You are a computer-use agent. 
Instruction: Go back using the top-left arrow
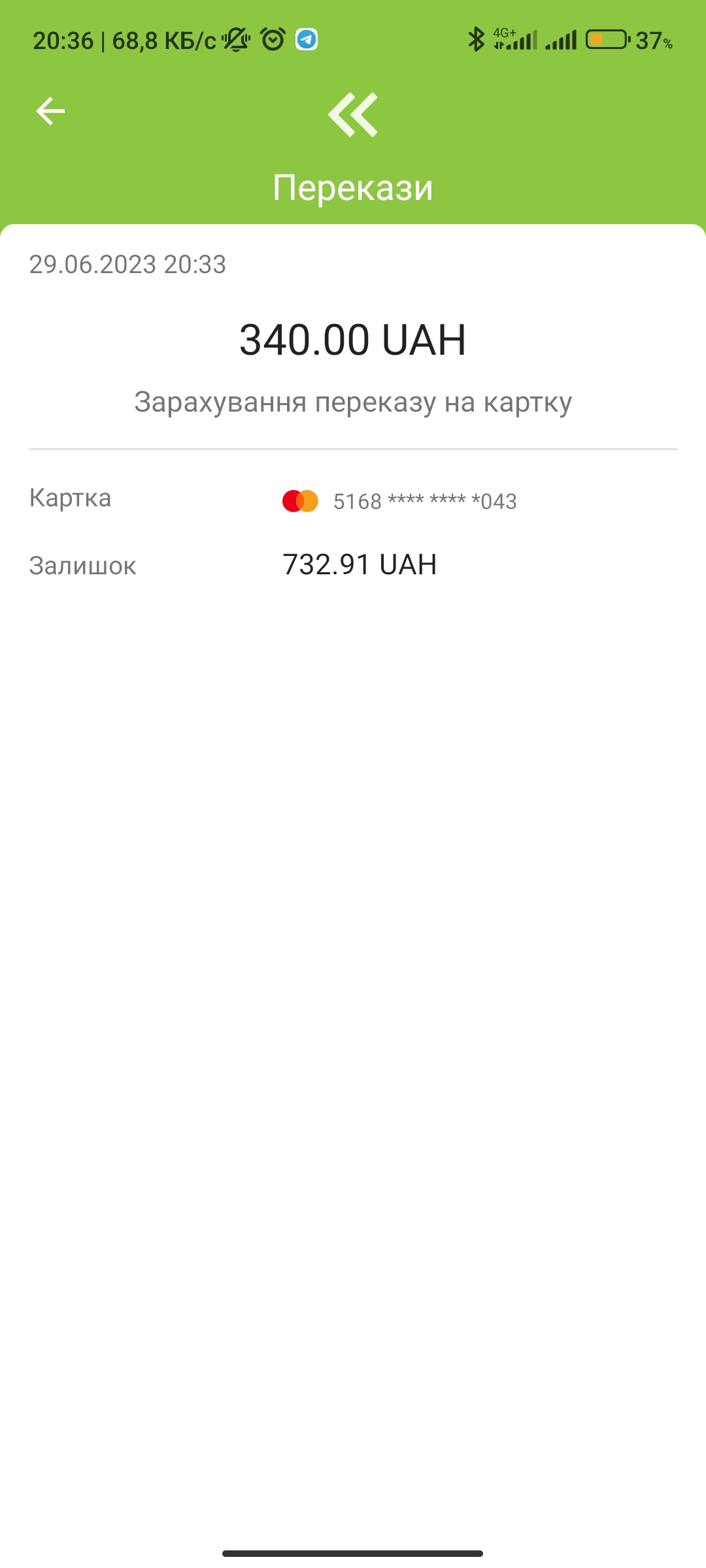pos(50,111)
